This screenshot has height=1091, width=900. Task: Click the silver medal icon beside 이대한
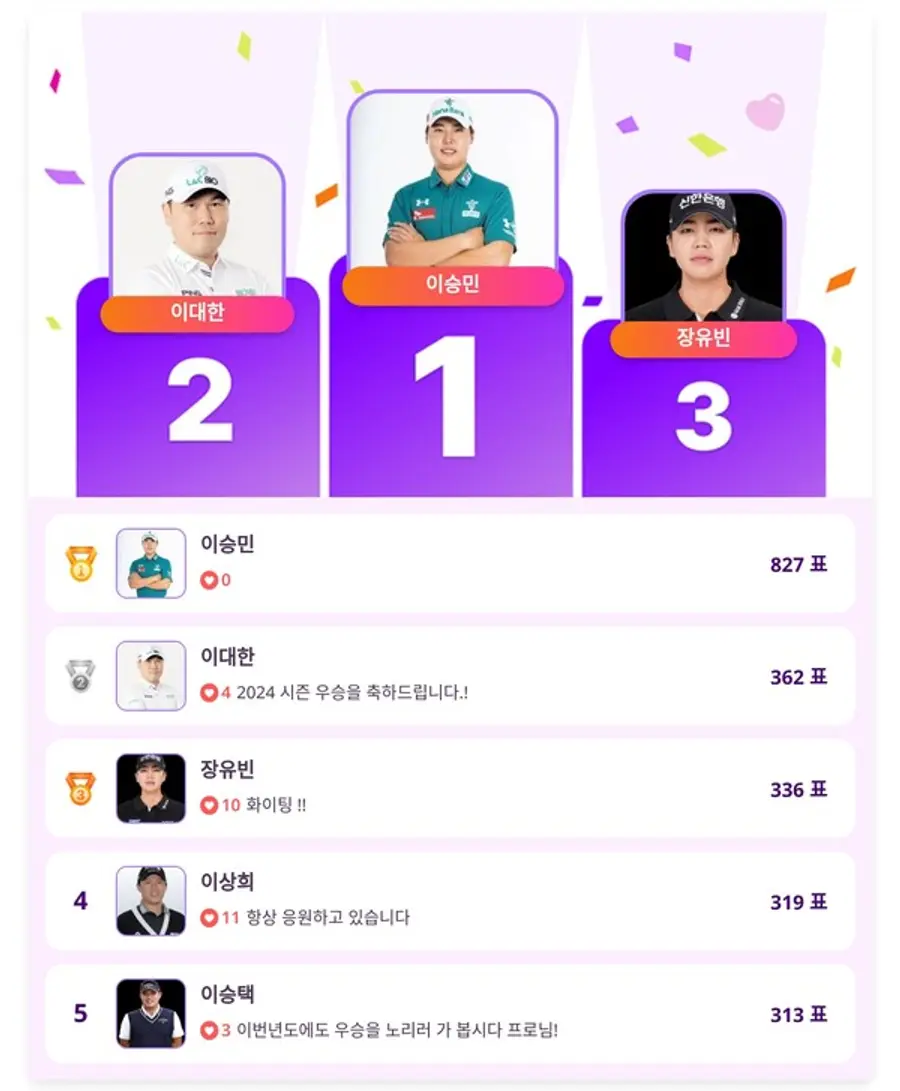pyautogui.click(x=80, y=676)
